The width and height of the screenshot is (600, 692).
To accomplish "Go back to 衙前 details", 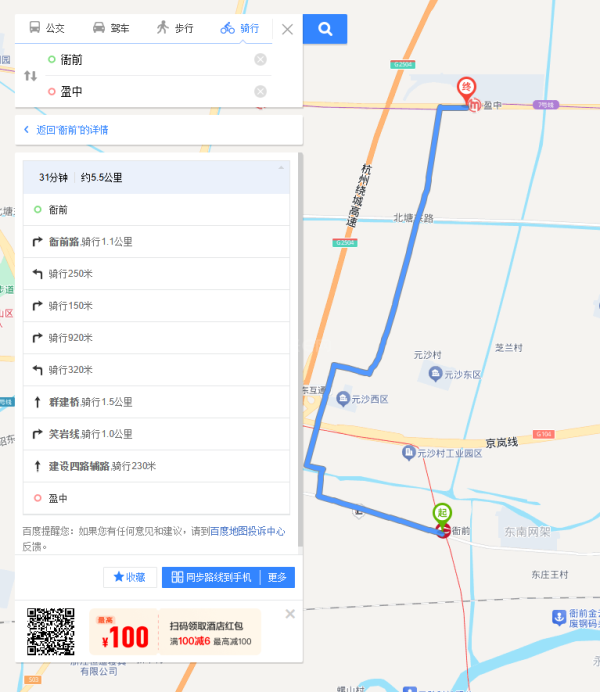I will point(72,130).
